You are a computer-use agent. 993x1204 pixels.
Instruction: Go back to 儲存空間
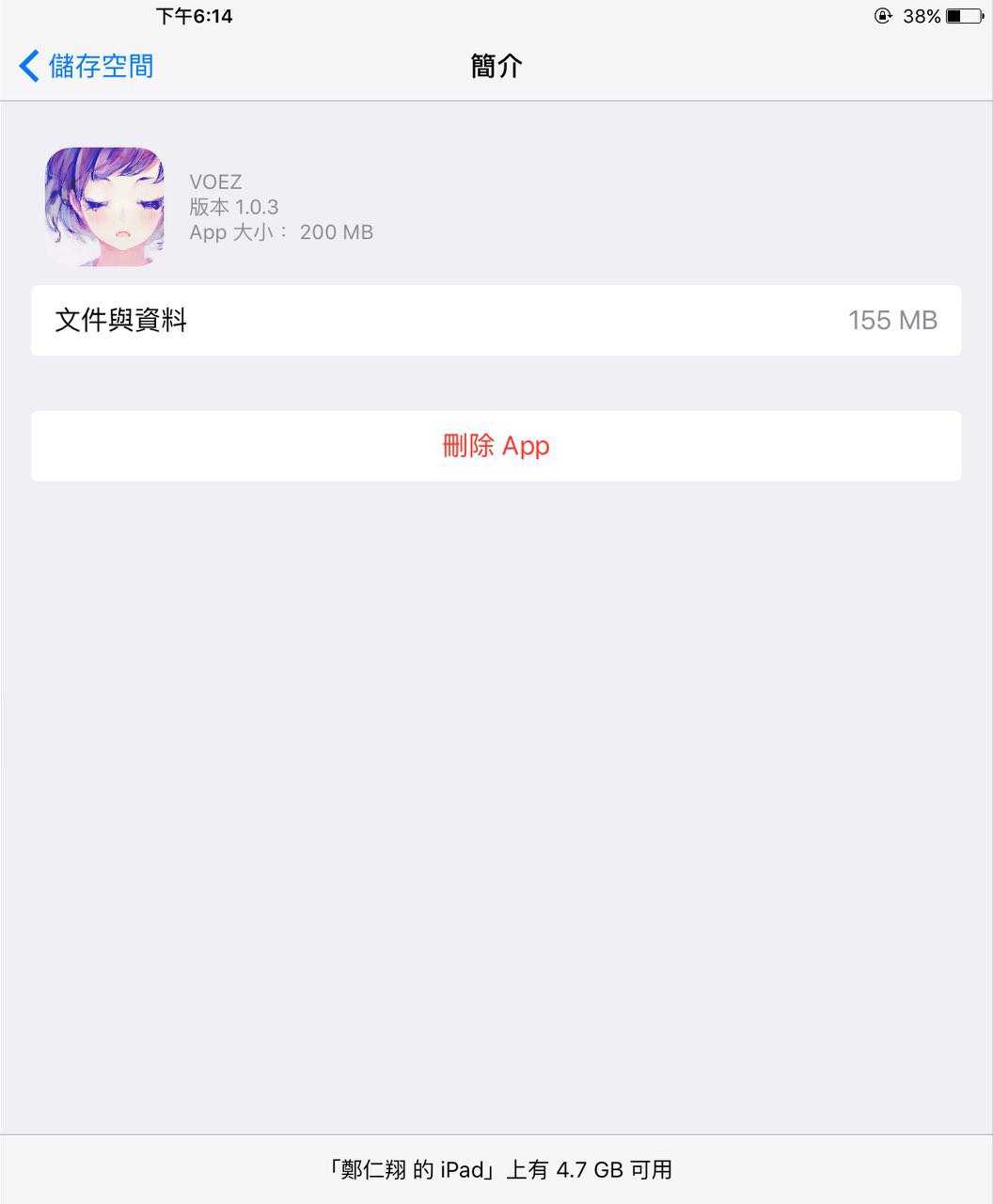87,67
